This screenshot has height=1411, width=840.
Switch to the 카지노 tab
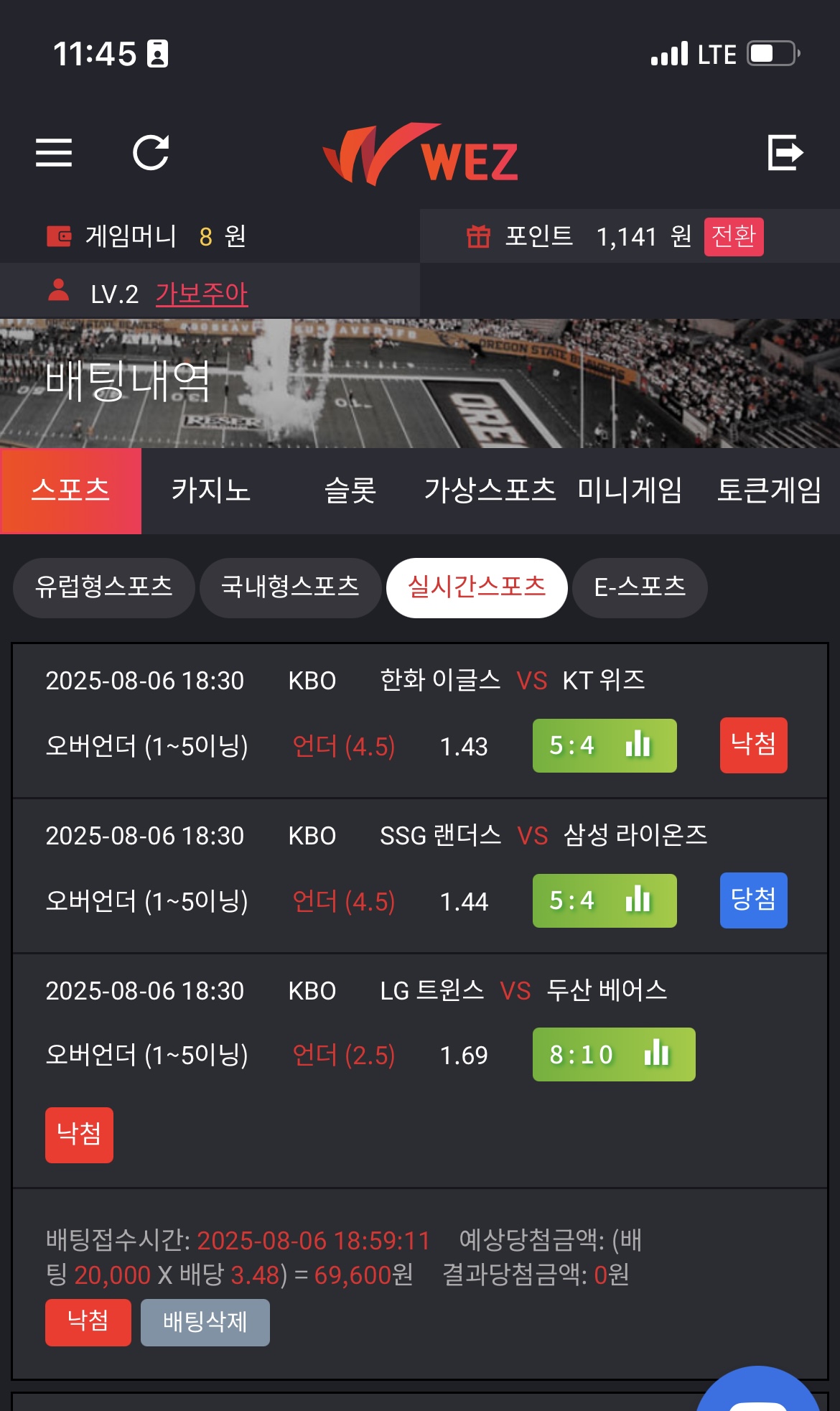tap(210, 491)
